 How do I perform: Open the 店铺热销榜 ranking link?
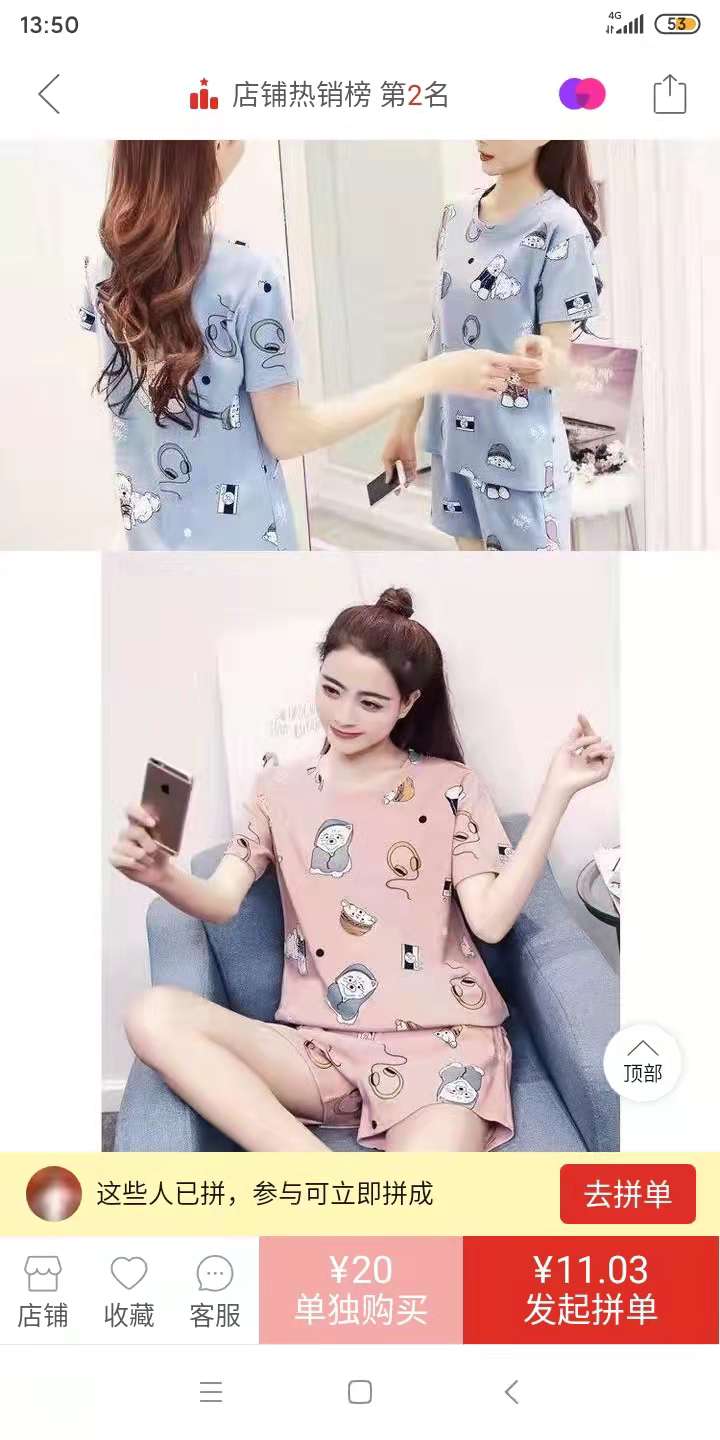tap(320, 95)
